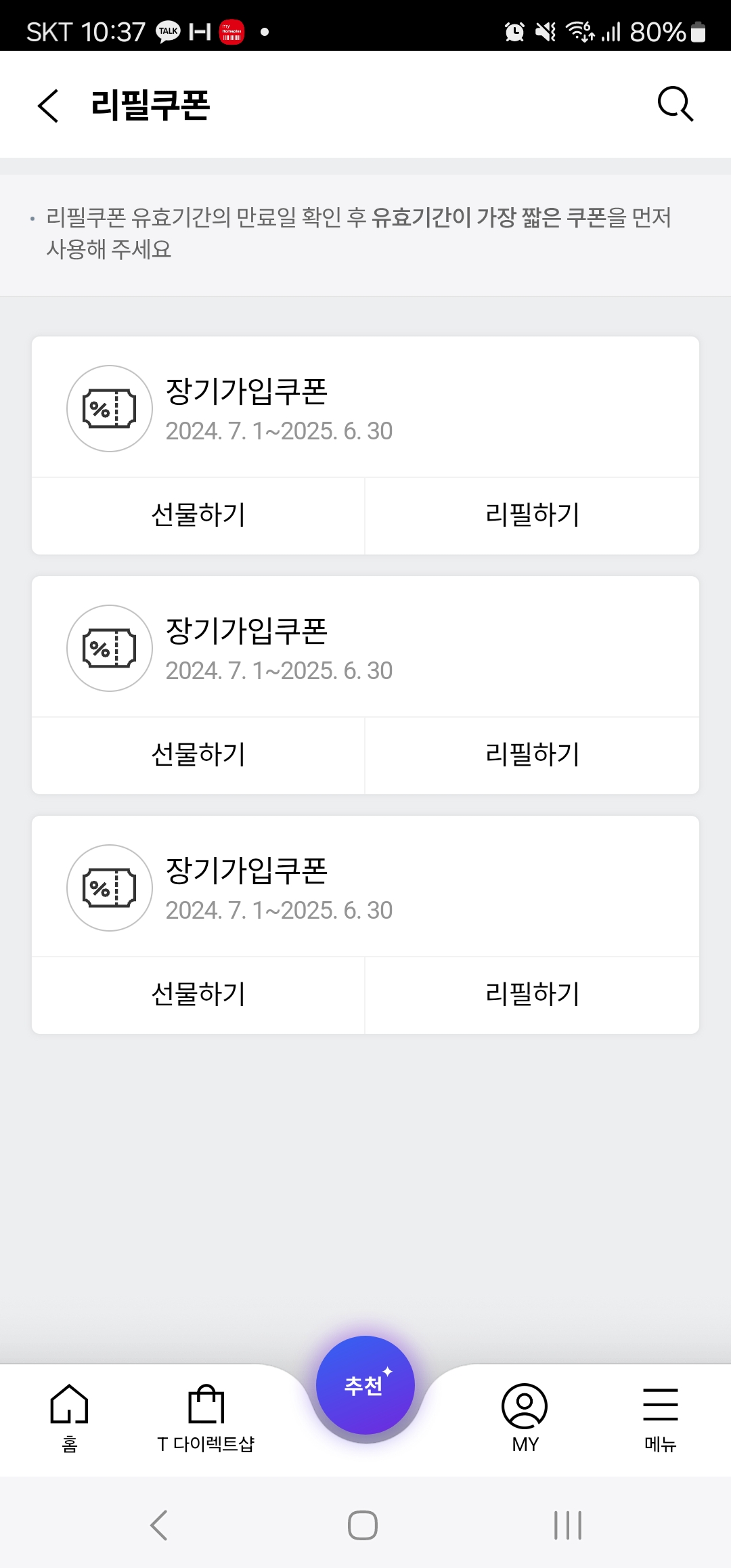
Task: Tap the system home button
Action: [x=363, y=1525]
